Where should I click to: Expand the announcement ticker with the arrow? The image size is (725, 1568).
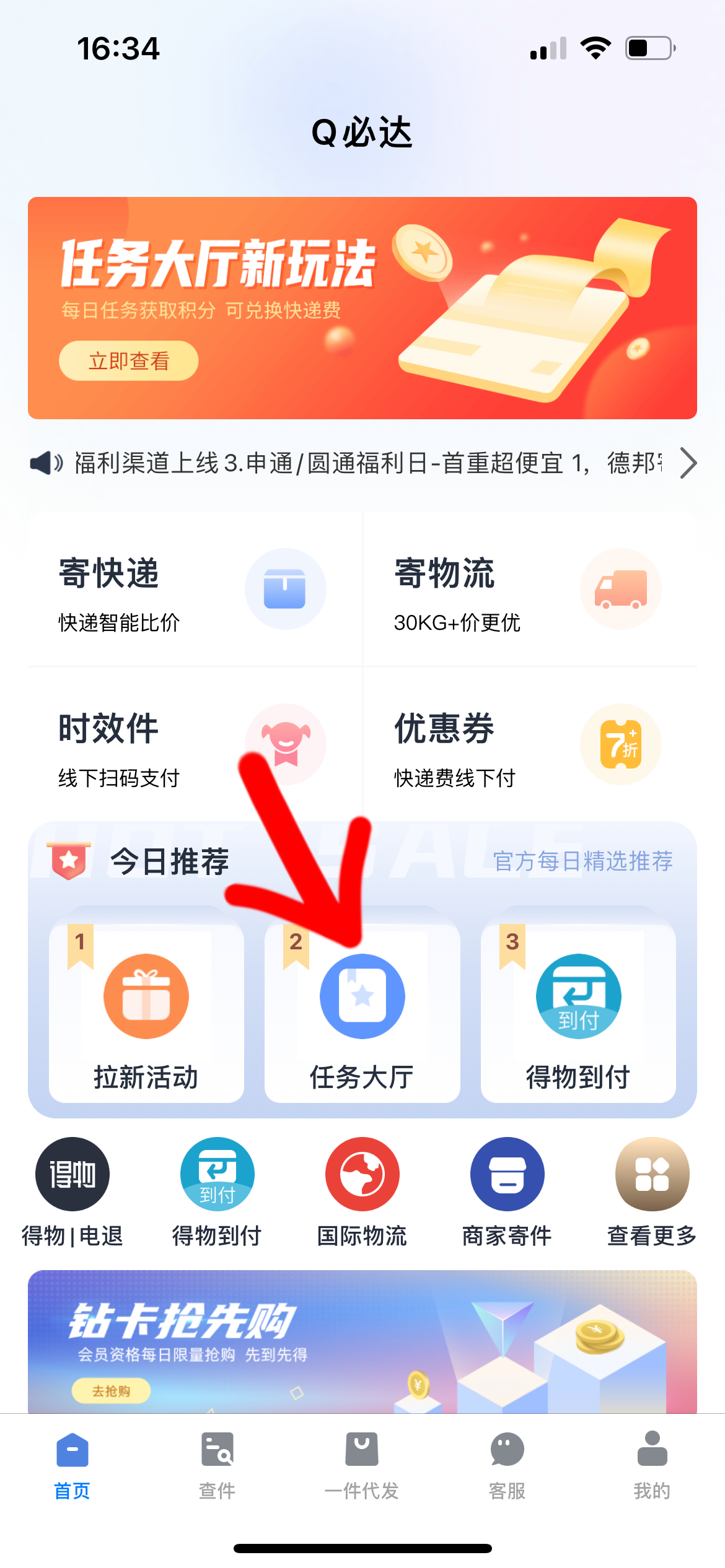(x=688, y=463)
